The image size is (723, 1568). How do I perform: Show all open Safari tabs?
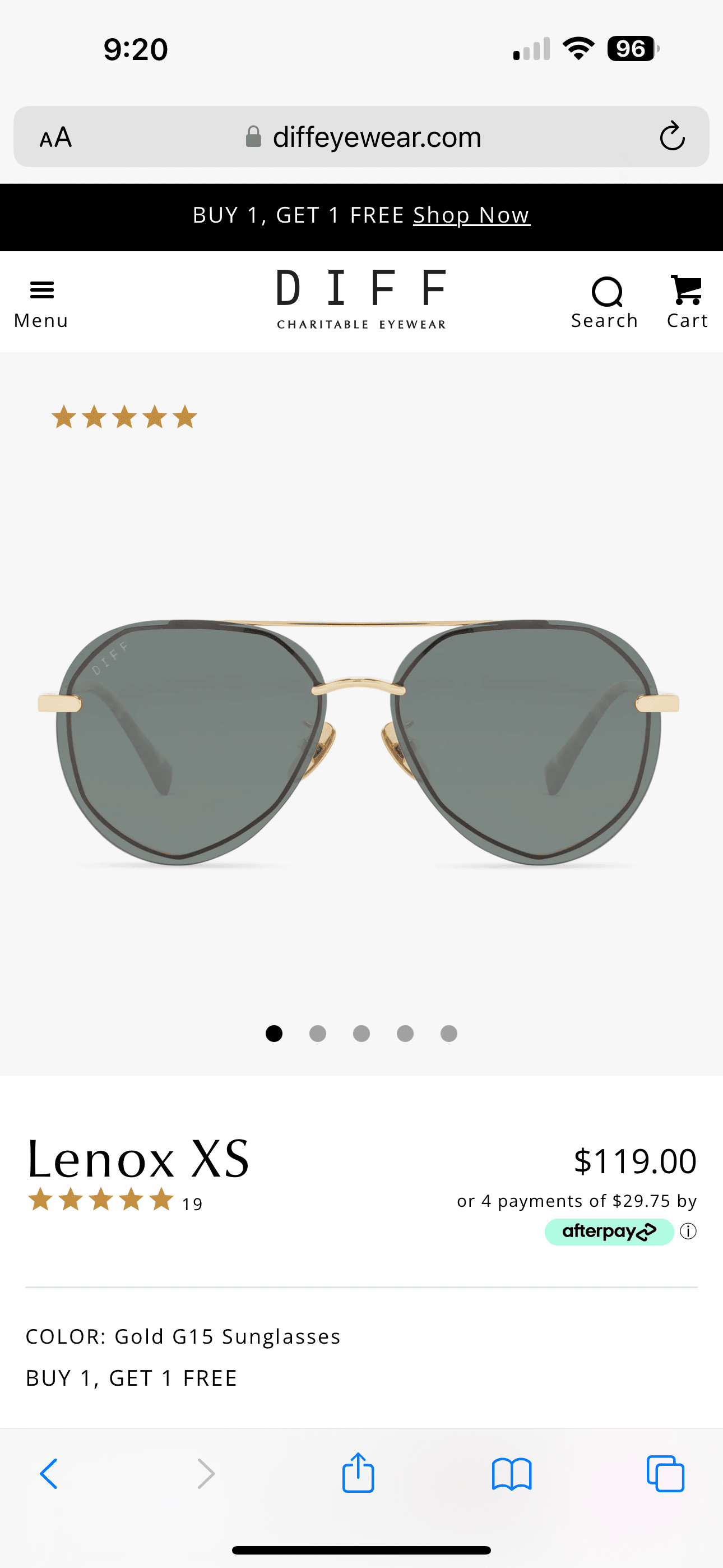(665, 1474)
